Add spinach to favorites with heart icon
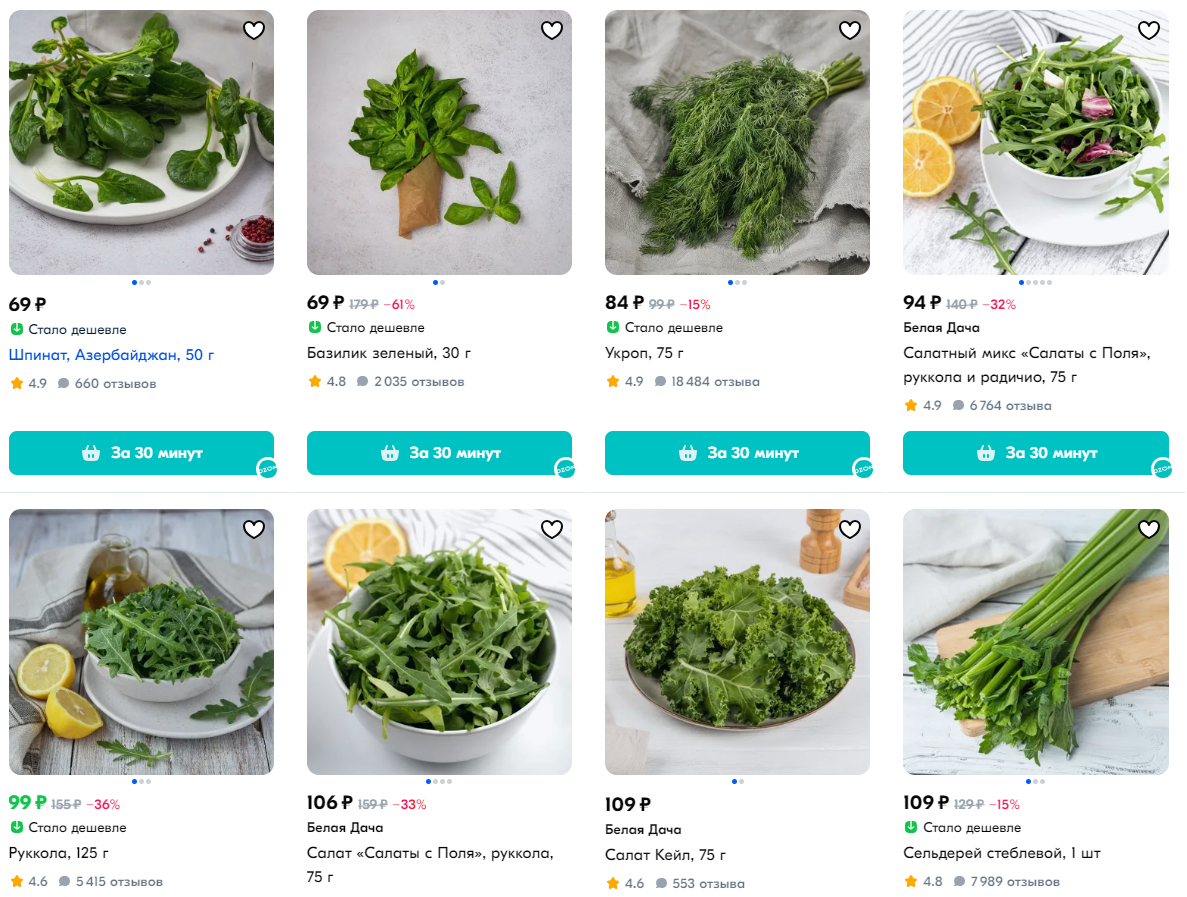The height and width of the screenshot is (897, 1187). tap(254, 31)
